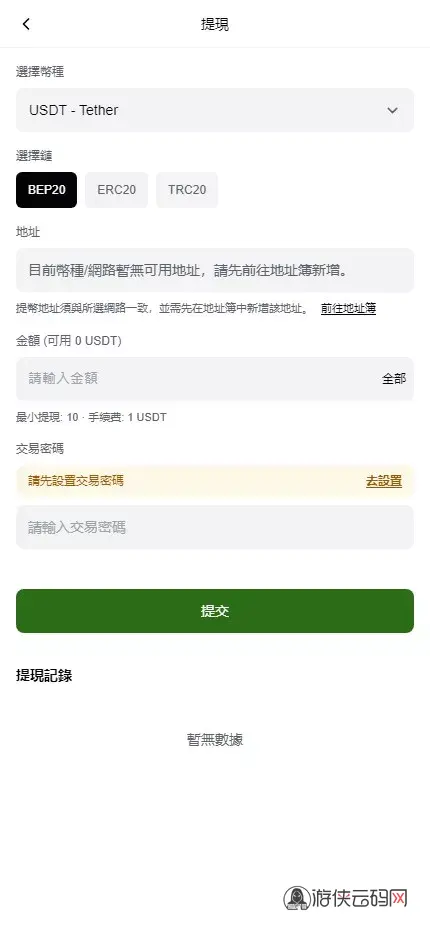Image resolution: width=430 pixels, height=932 pixels.
Task: Submit withdrawal with the green 提交 button
Action: click(215, 611)
